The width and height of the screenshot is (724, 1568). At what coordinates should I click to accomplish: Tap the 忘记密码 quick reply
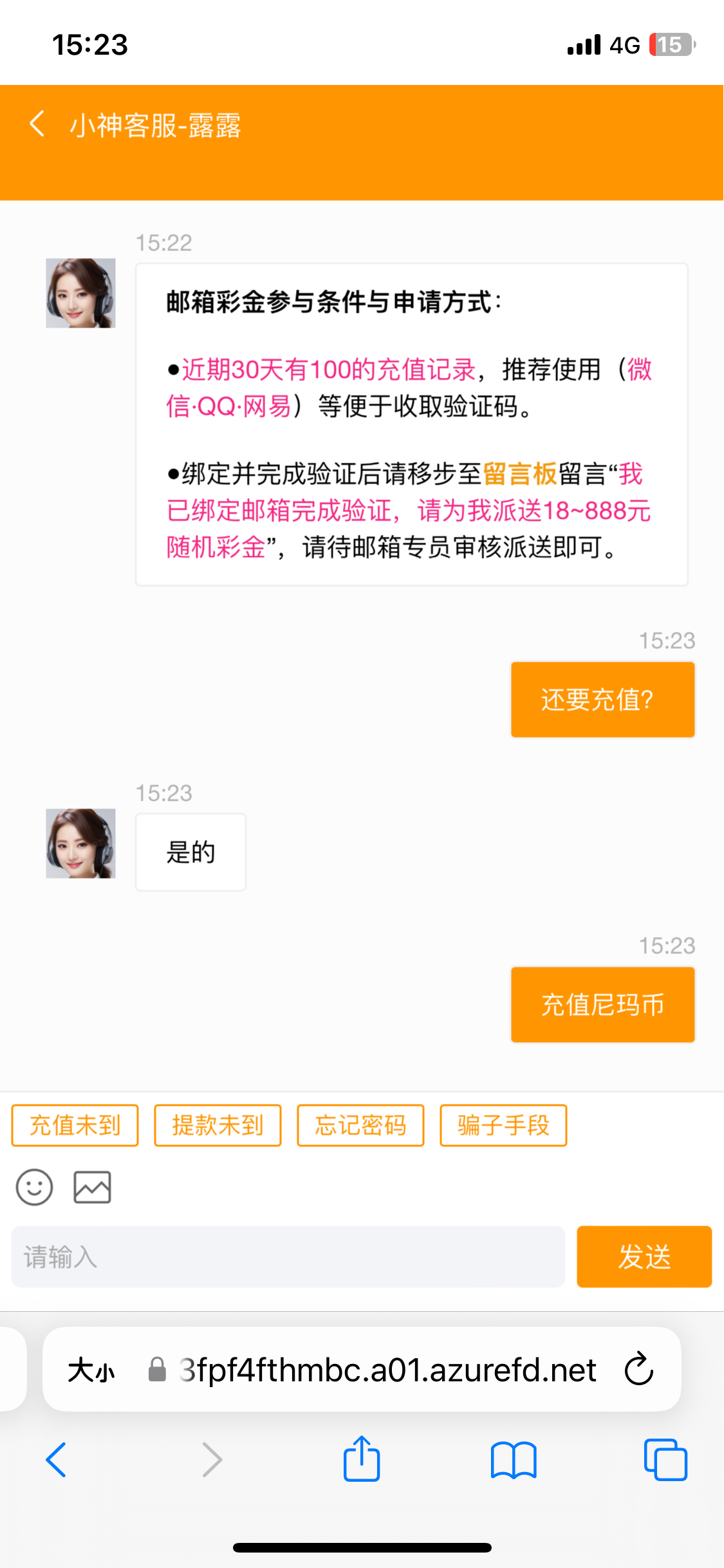click(x=360, y=1126)
